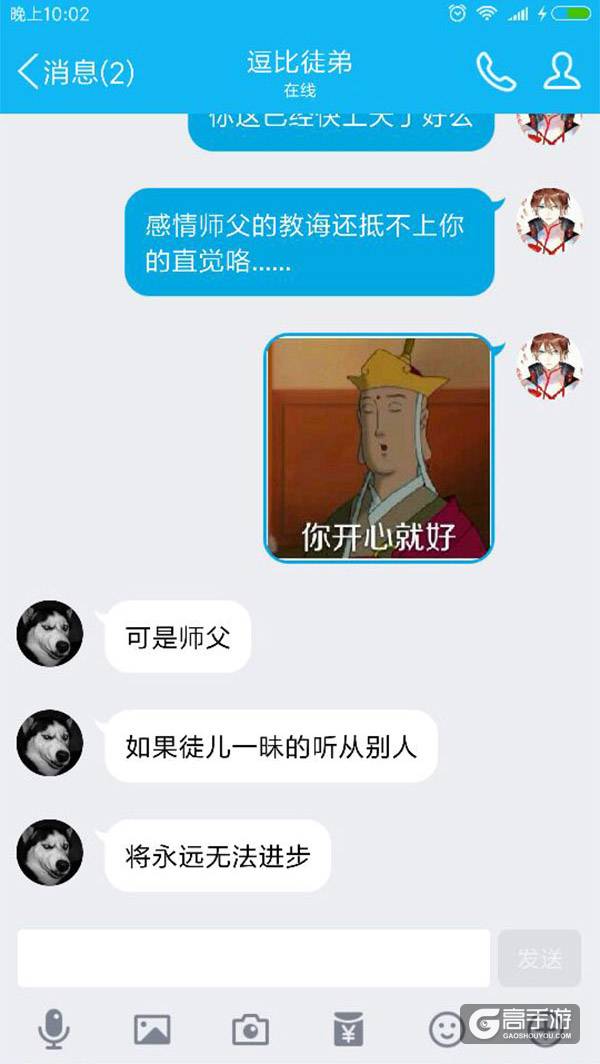The width and height of the screenshot is (600, 1064).
Task: Open the husky avatar next to 可是师父
Action: 50,635
